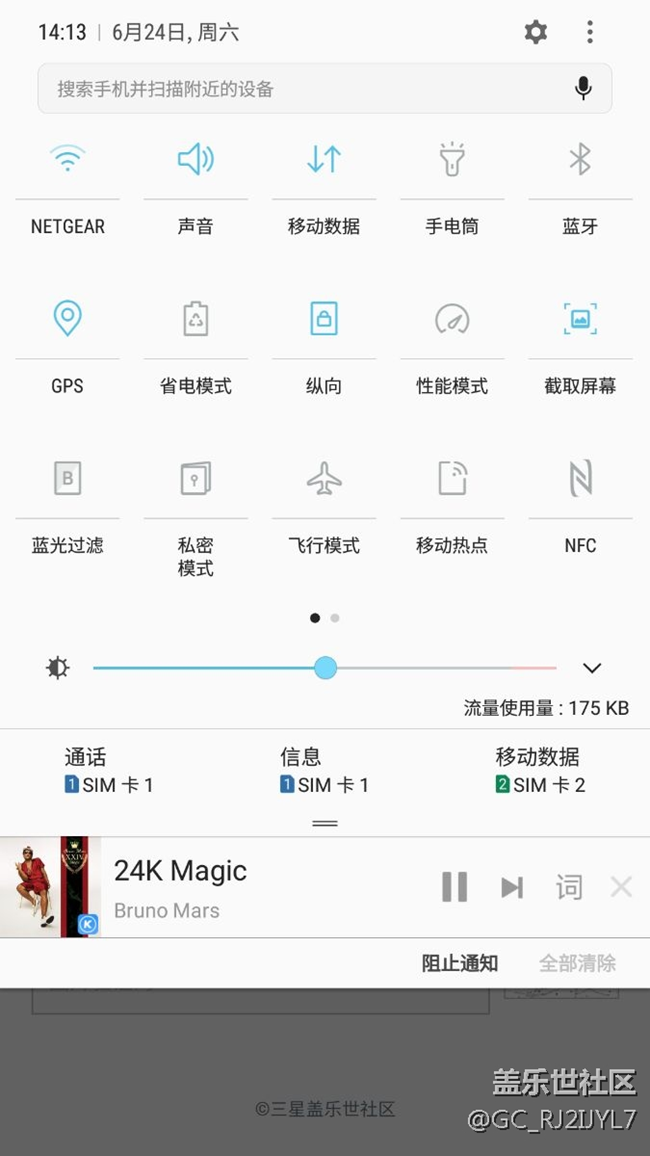Screen dimensions: 650x1156
Task: Dismiss the music player notification
Action: [x=621, y=887]
